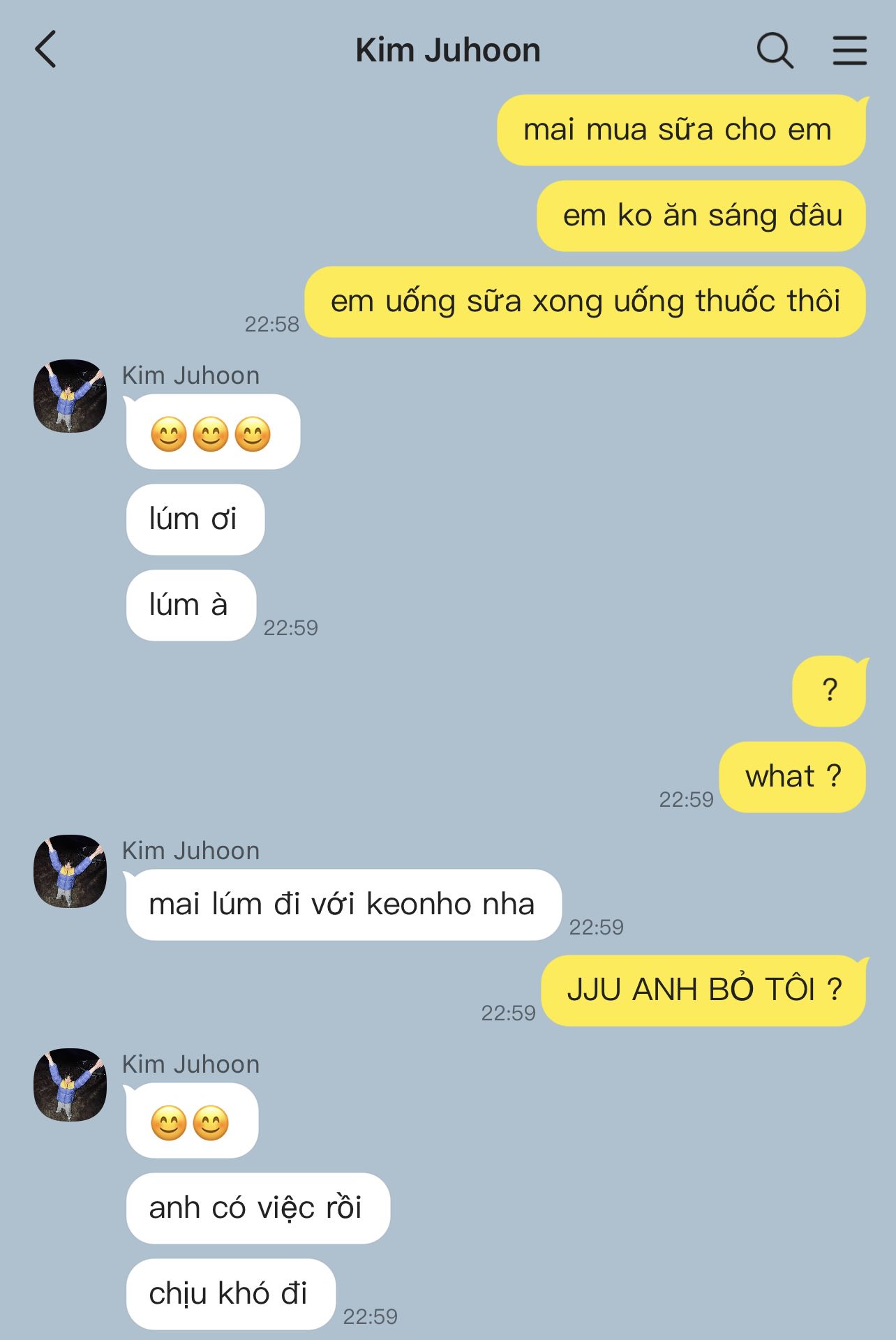
Task: Open Kim Juhoon's avatar above 'lúm ơi'
Action: click(70, 396)
